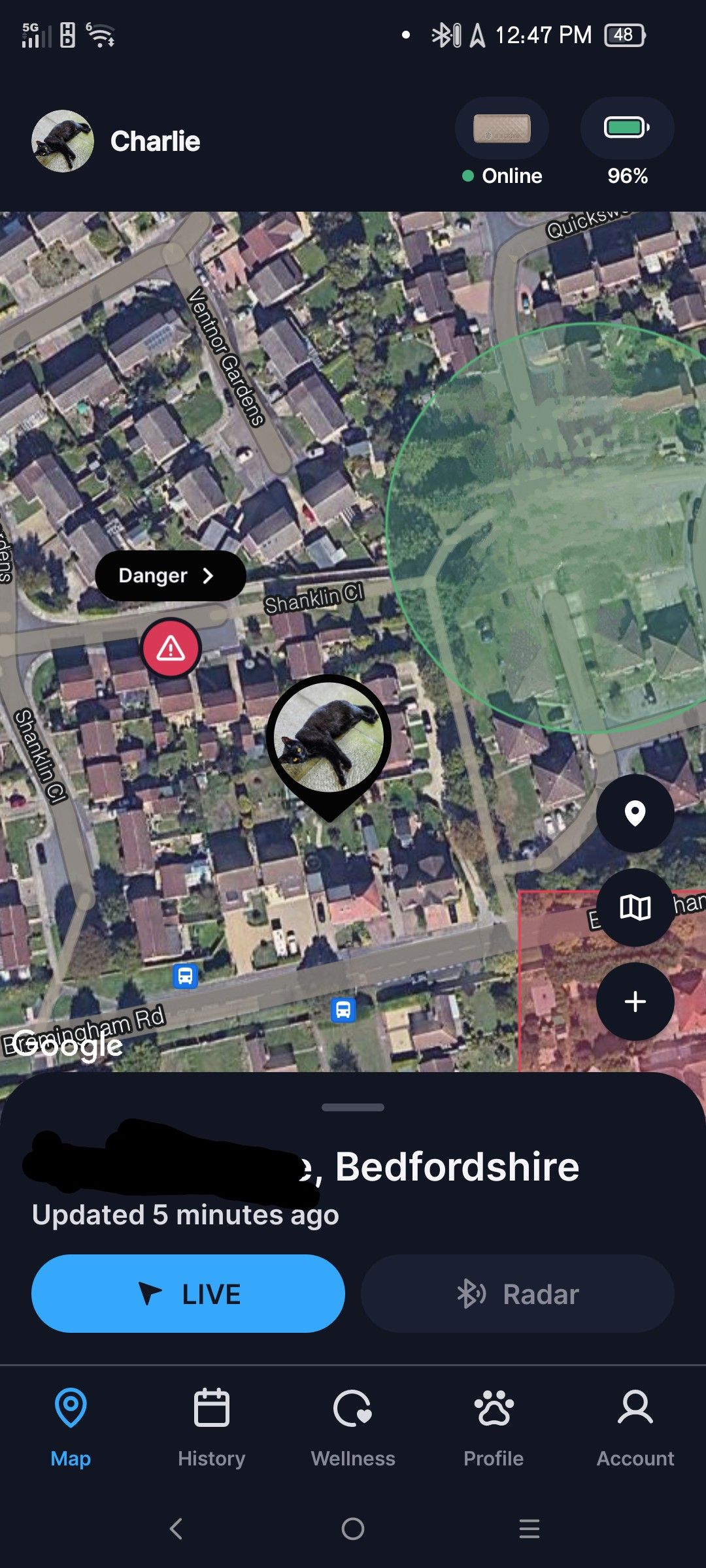Go to the Account tab
706x1568 pixels.
[635, 1428]
